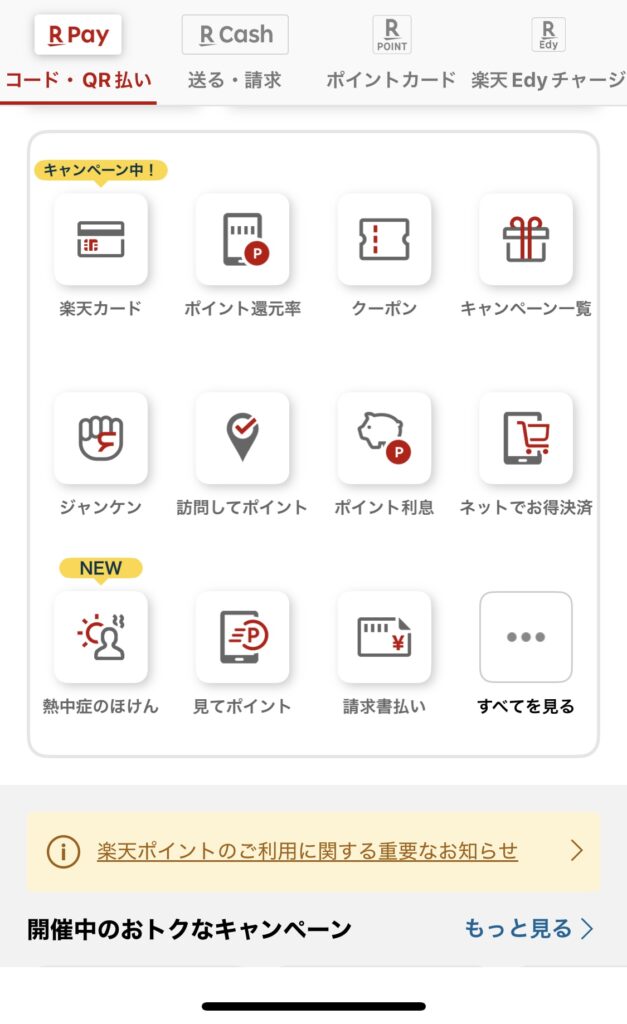Tap もっと見る for more campaigns
Screen dimensions: 627x1024
point(529,928)
